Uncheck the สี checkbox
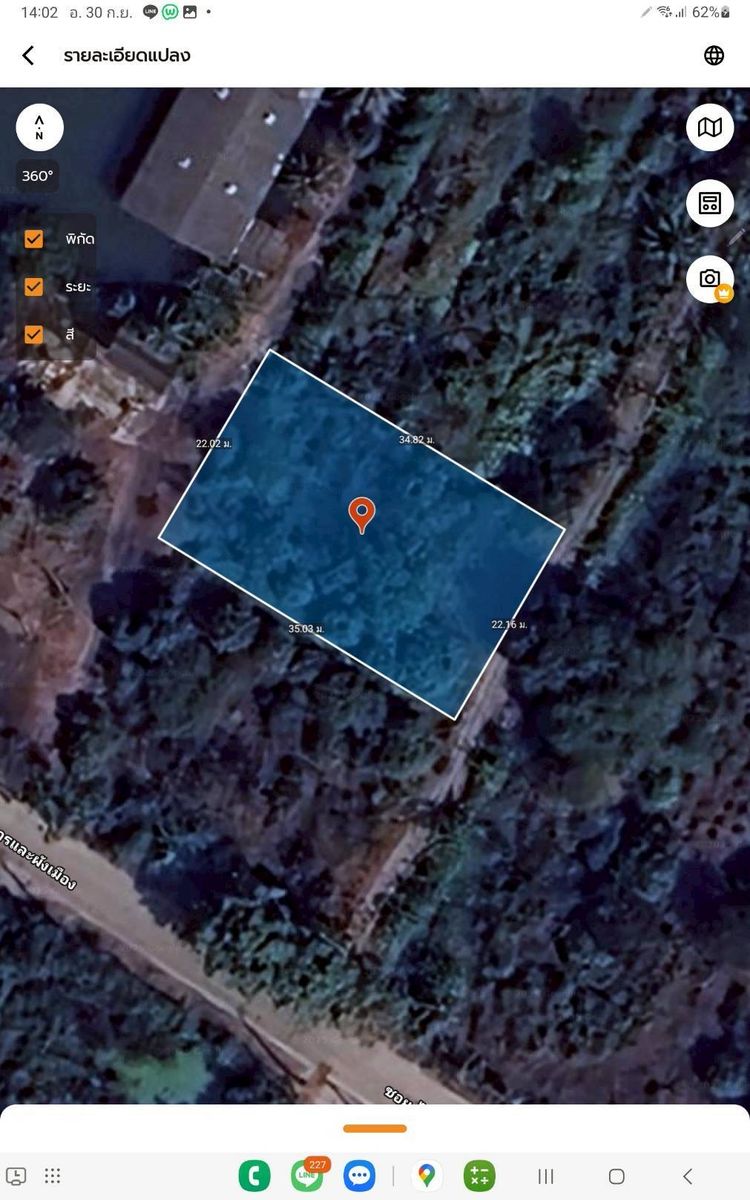The width and height of the screenshot is (750, 1200). pos(34,334)
